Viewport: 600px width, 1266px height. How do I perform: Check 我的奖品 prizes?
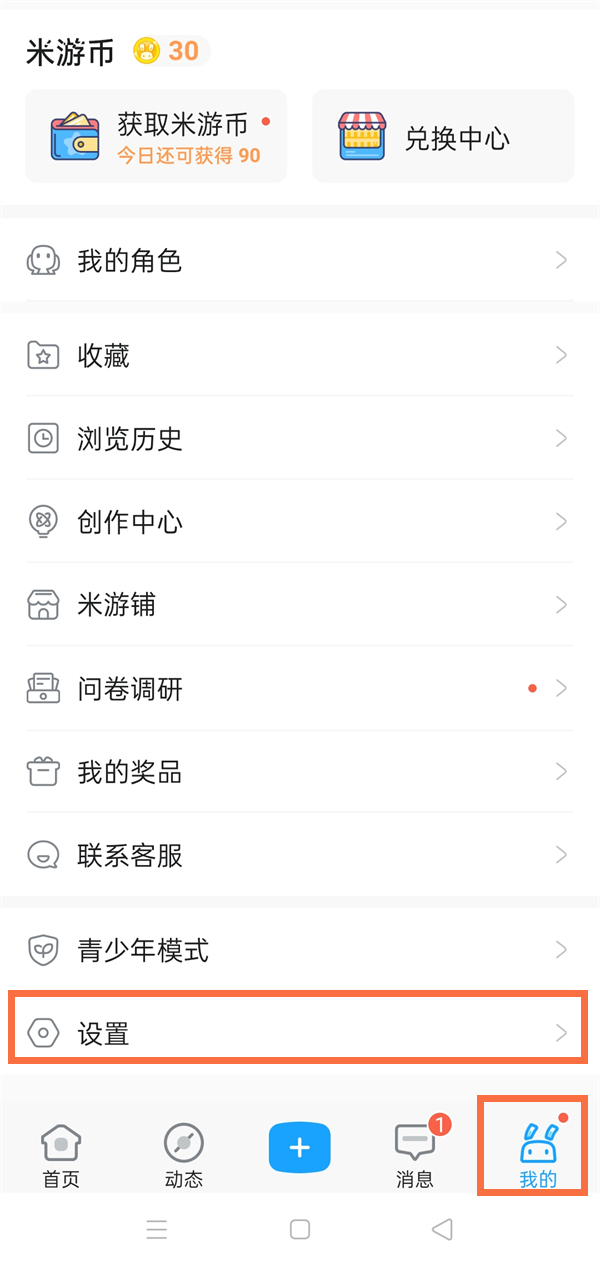(298, 772)
